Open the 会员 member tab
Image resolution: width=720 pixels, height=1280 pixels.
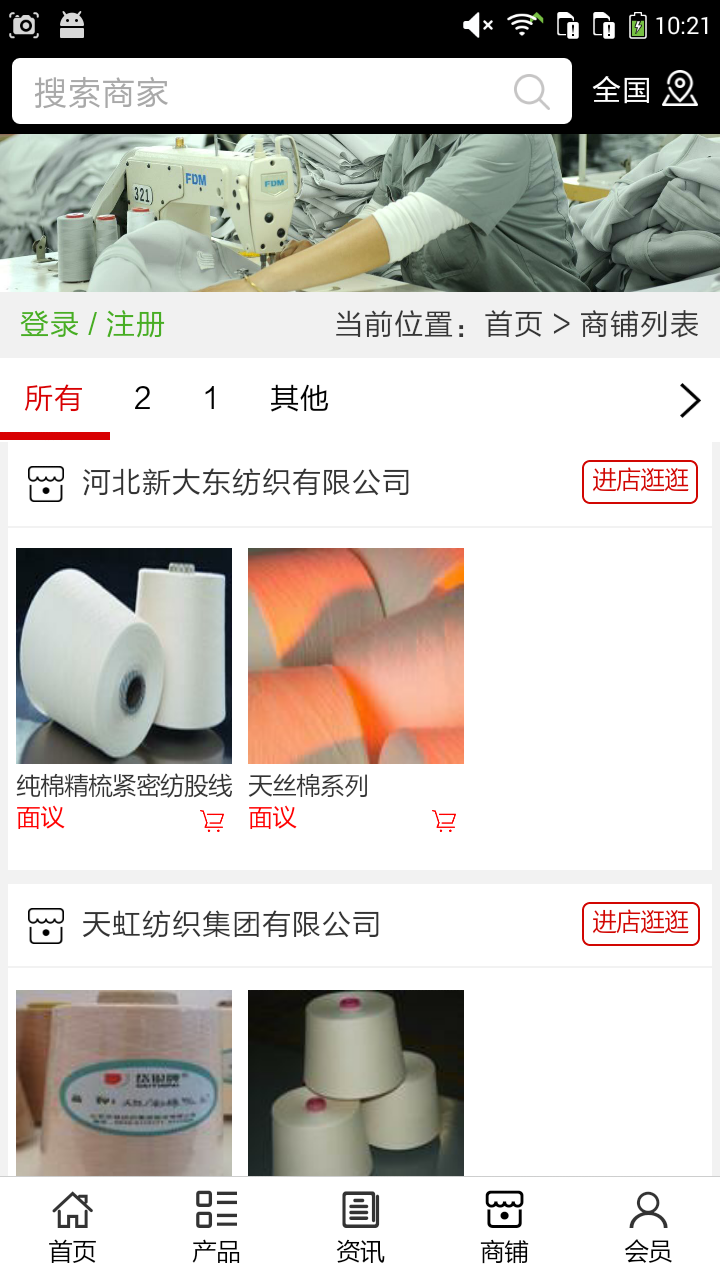coord(648,1228)
